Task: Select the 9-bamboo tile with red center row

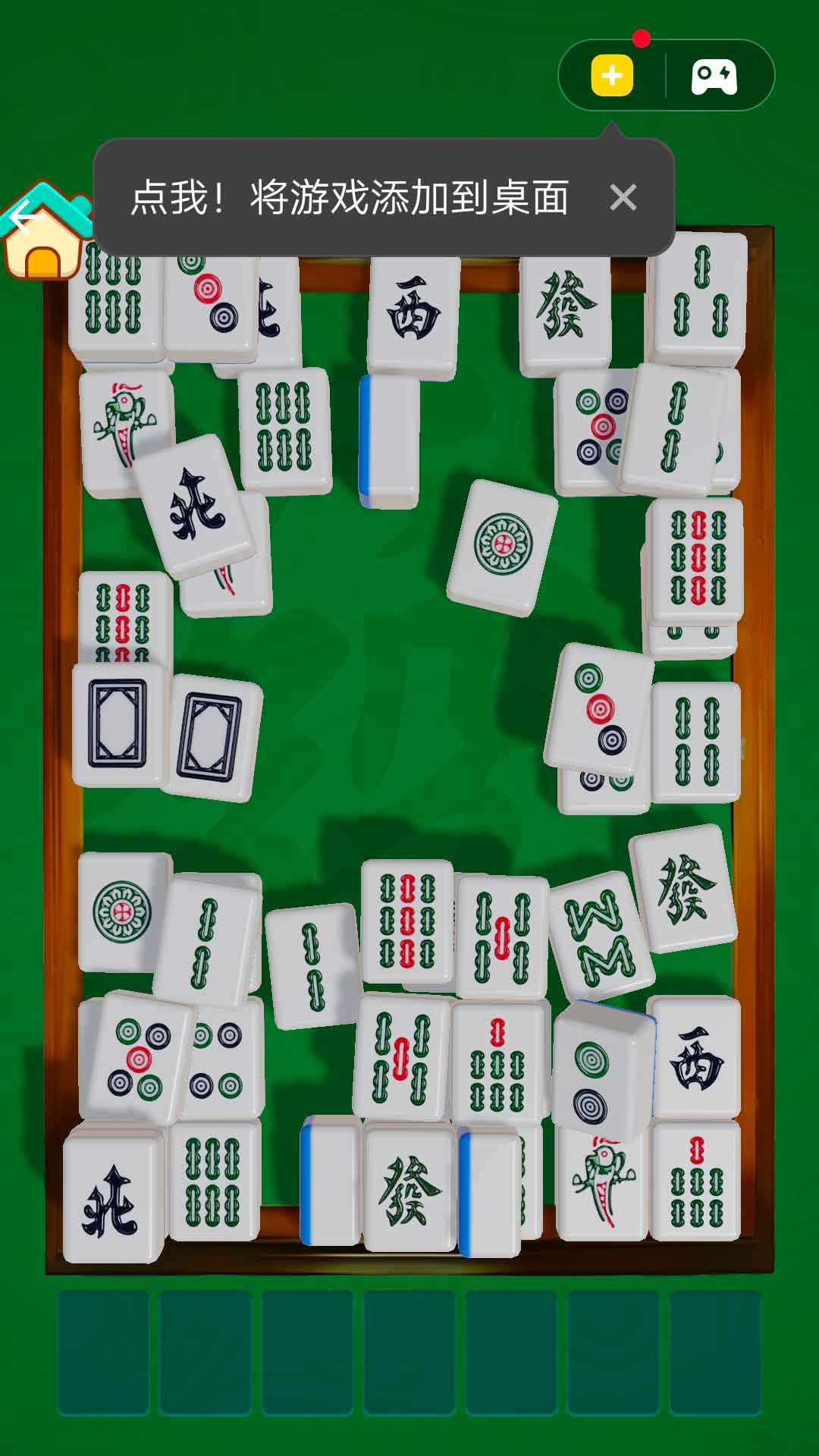Action: click(408, 921)
